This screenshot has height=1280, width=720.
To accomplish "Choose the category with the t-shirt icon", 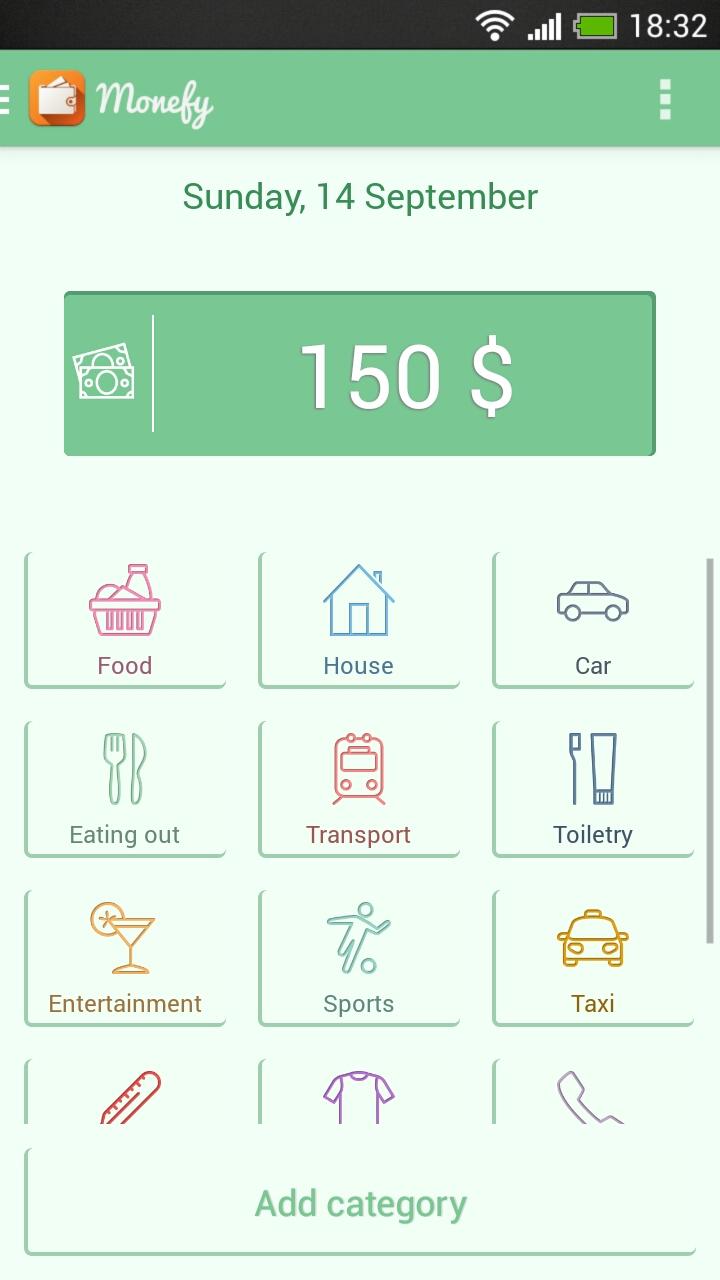I will [x=359, y=1096].
